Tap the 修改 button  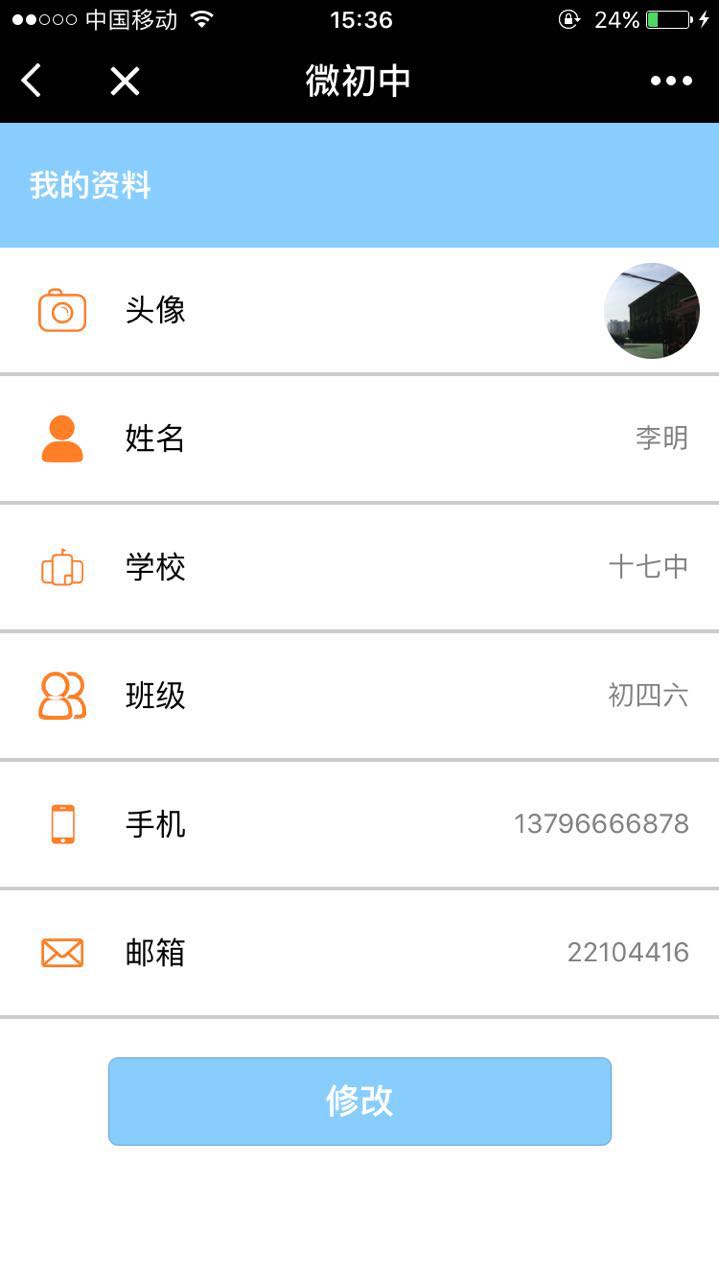(359, 1101)
